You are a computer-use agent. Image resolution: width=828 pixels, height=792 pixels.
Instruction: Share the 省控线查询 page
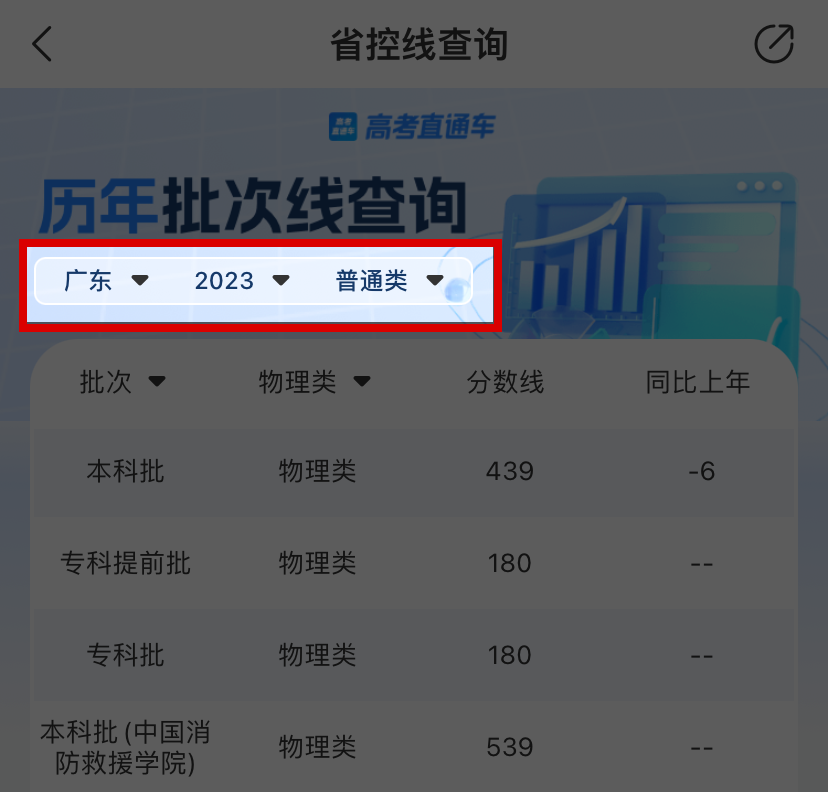773,45
